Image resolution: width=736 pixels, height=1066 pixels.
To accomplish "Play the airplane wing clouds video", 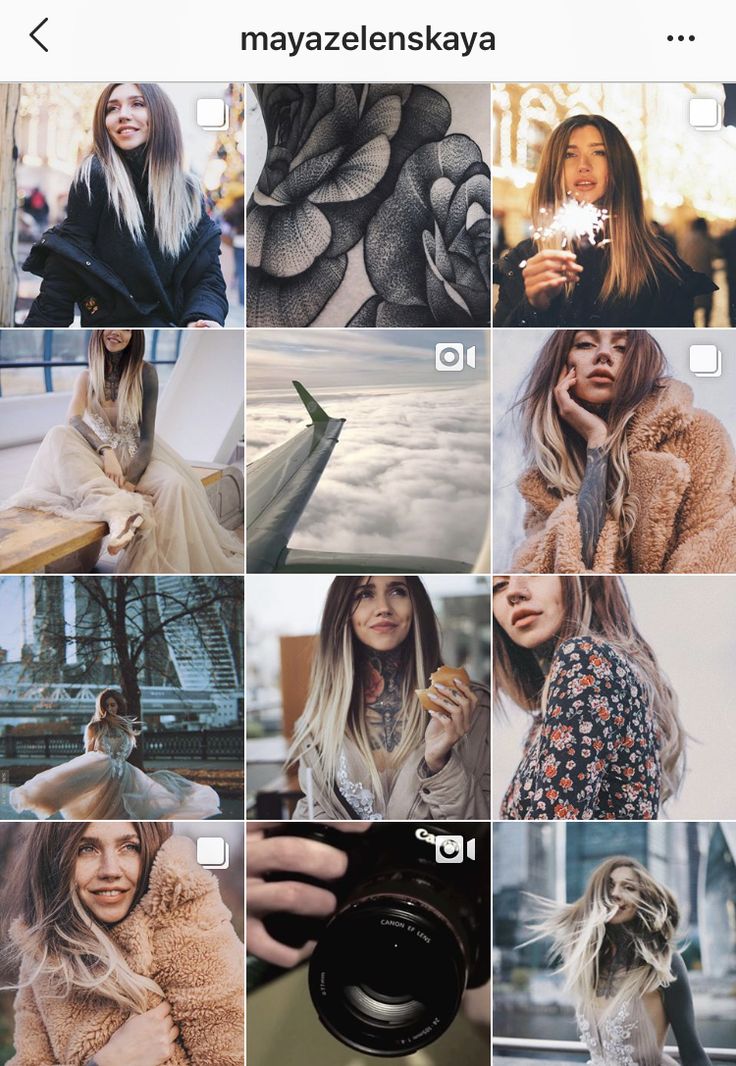I will tap(368, 451).
